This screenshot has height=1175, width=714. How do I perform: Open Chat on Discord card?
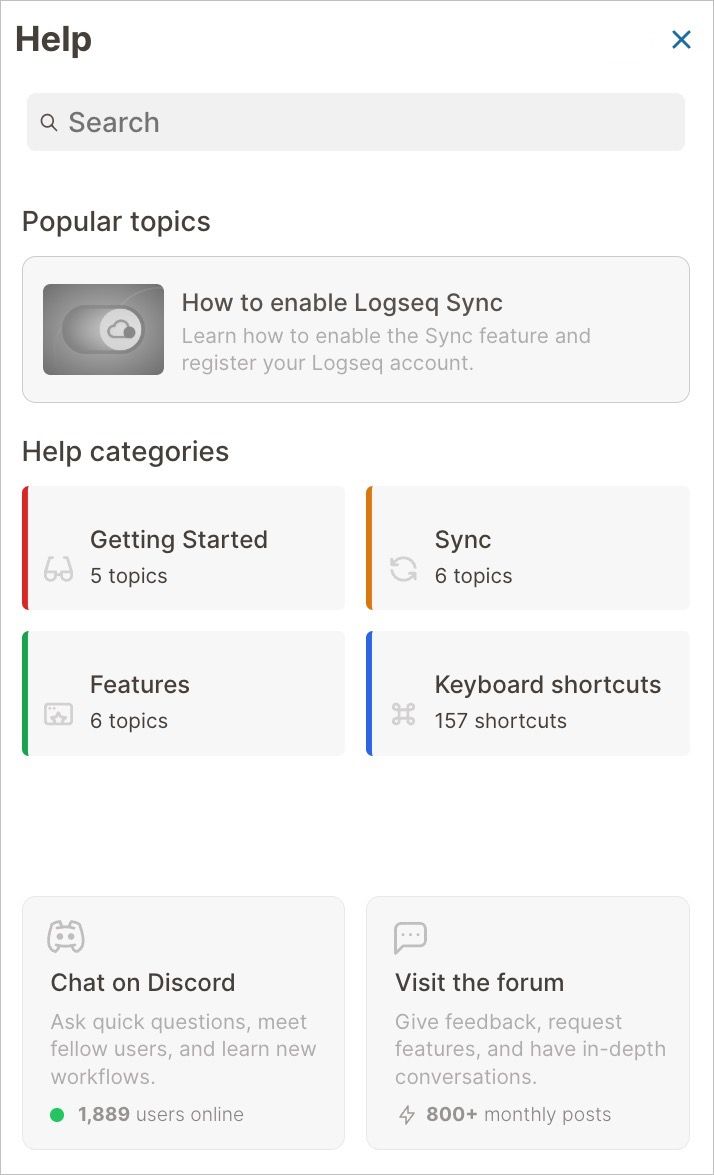[x=183, y=1022]
